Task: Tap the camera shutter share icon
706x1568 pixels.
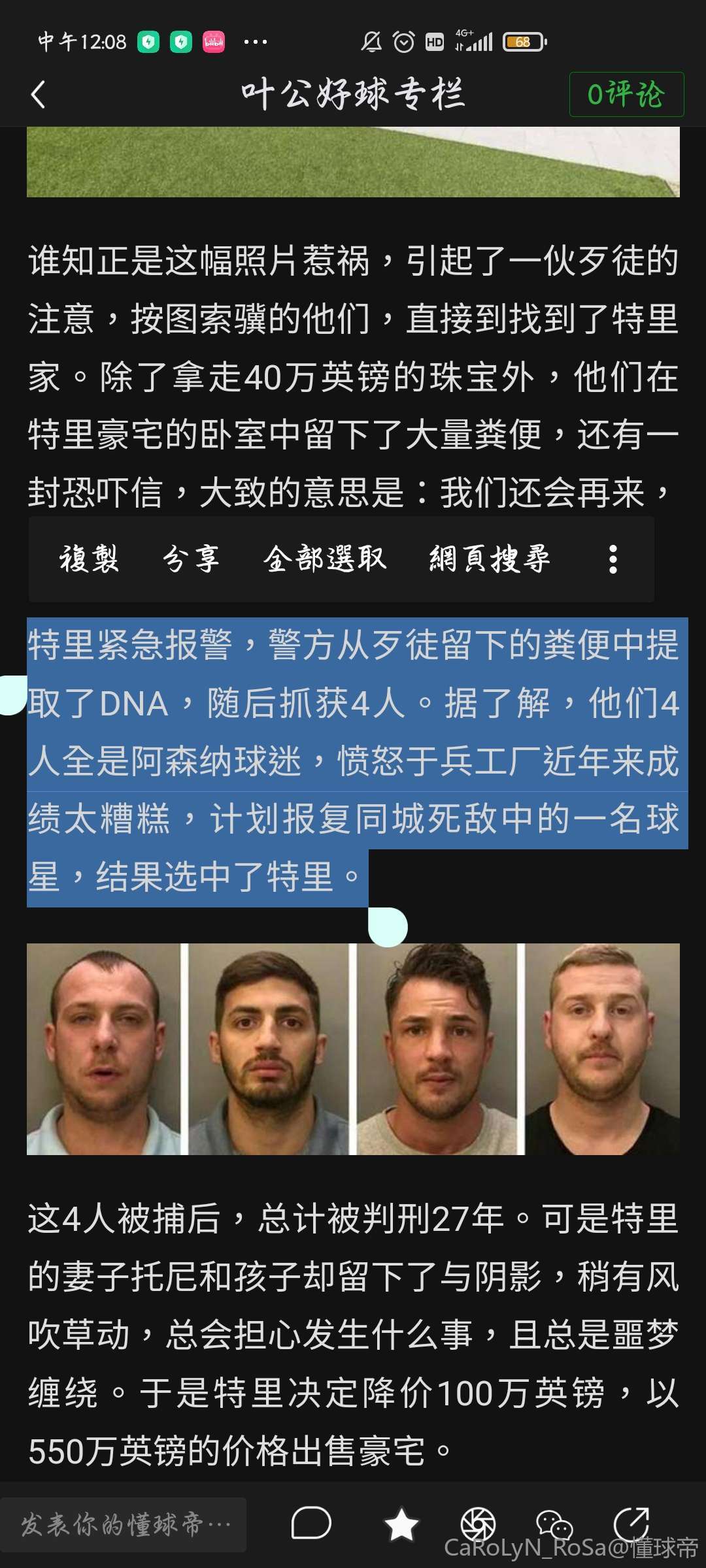Action: tap(478, 1525)
